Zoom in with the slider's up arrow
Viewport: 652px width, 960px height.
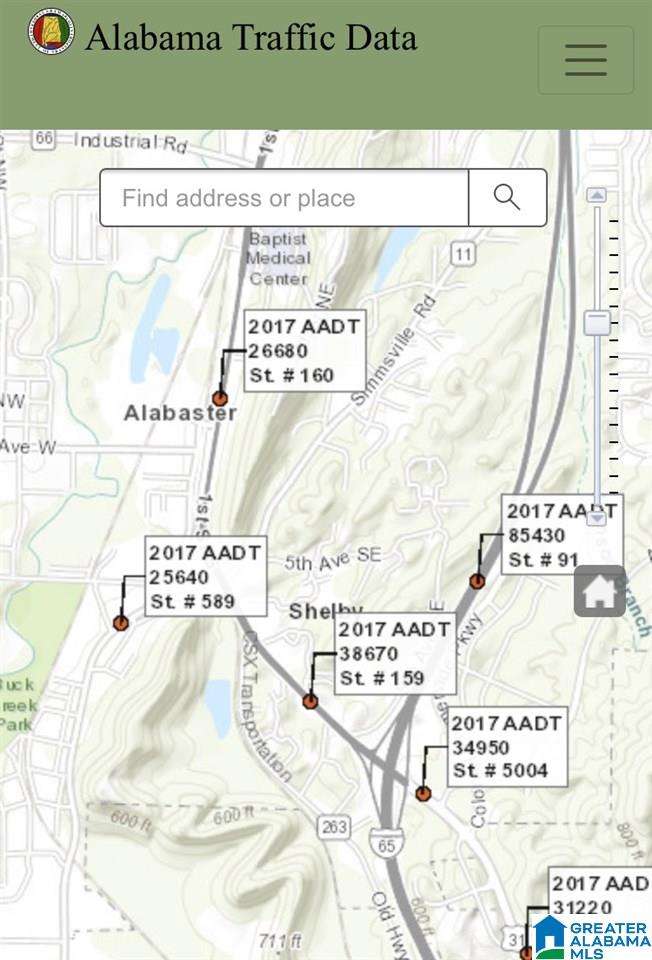(597, 195)
